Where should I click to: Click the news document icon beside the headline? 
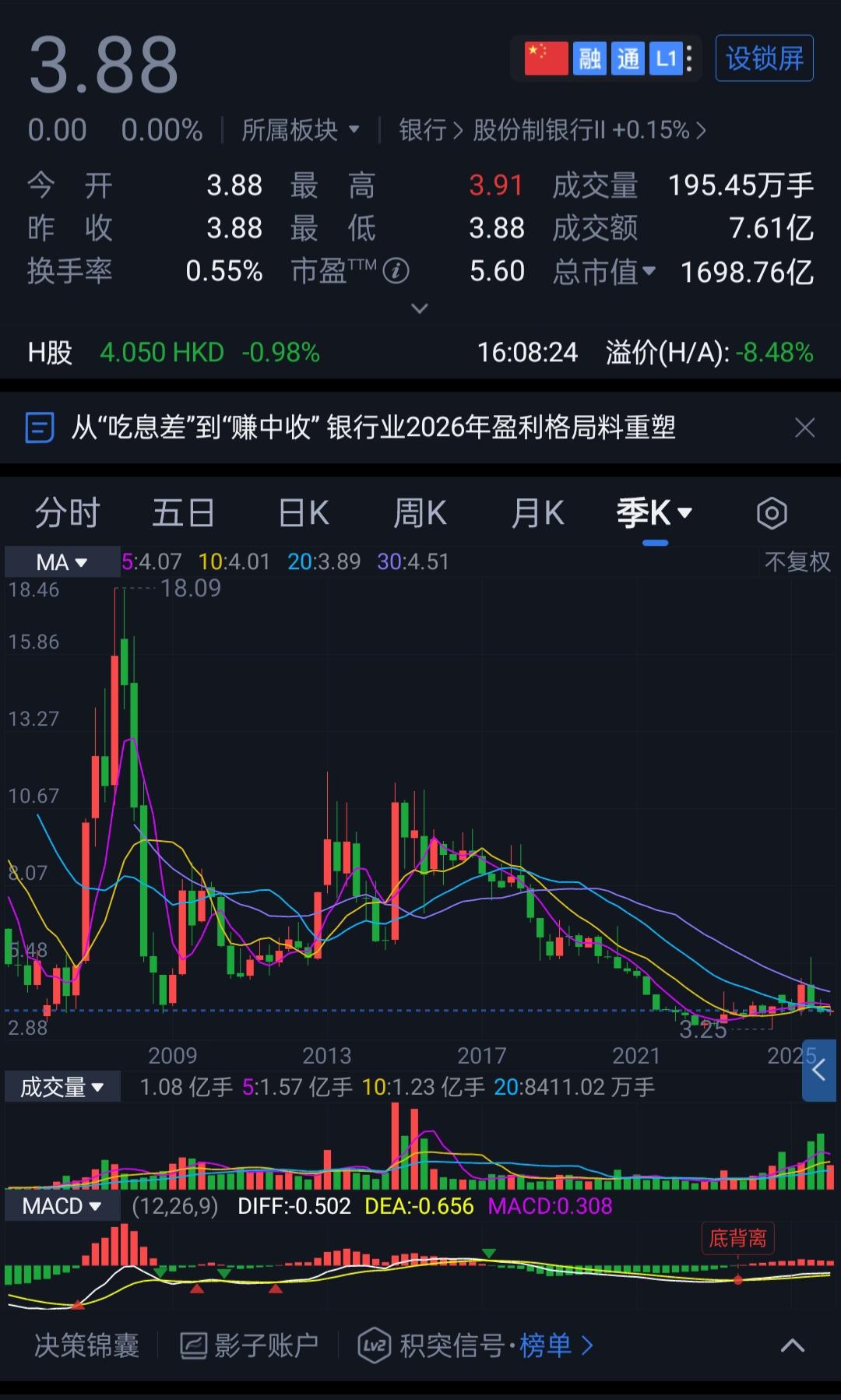point(39,428)
